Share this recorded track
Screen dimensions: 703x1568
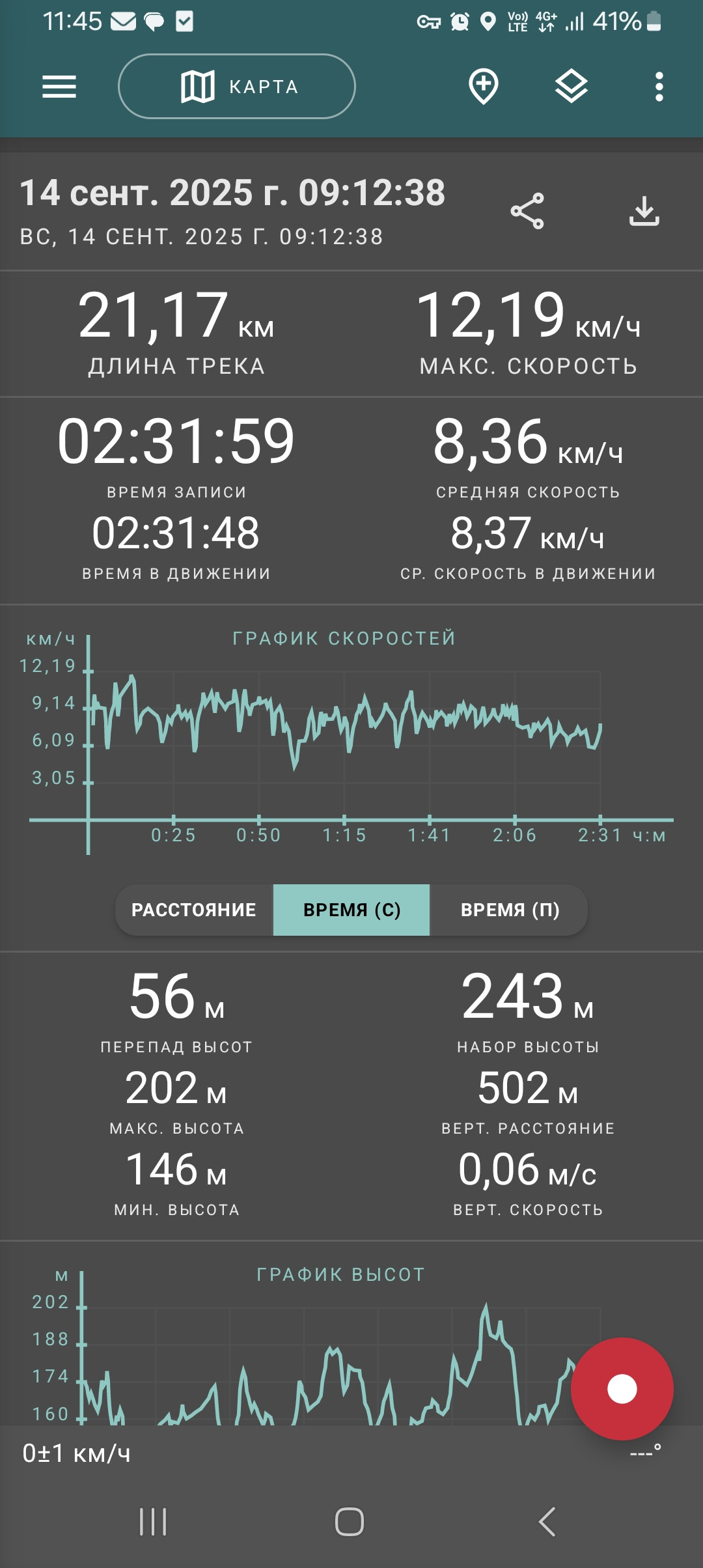[527, 211]
